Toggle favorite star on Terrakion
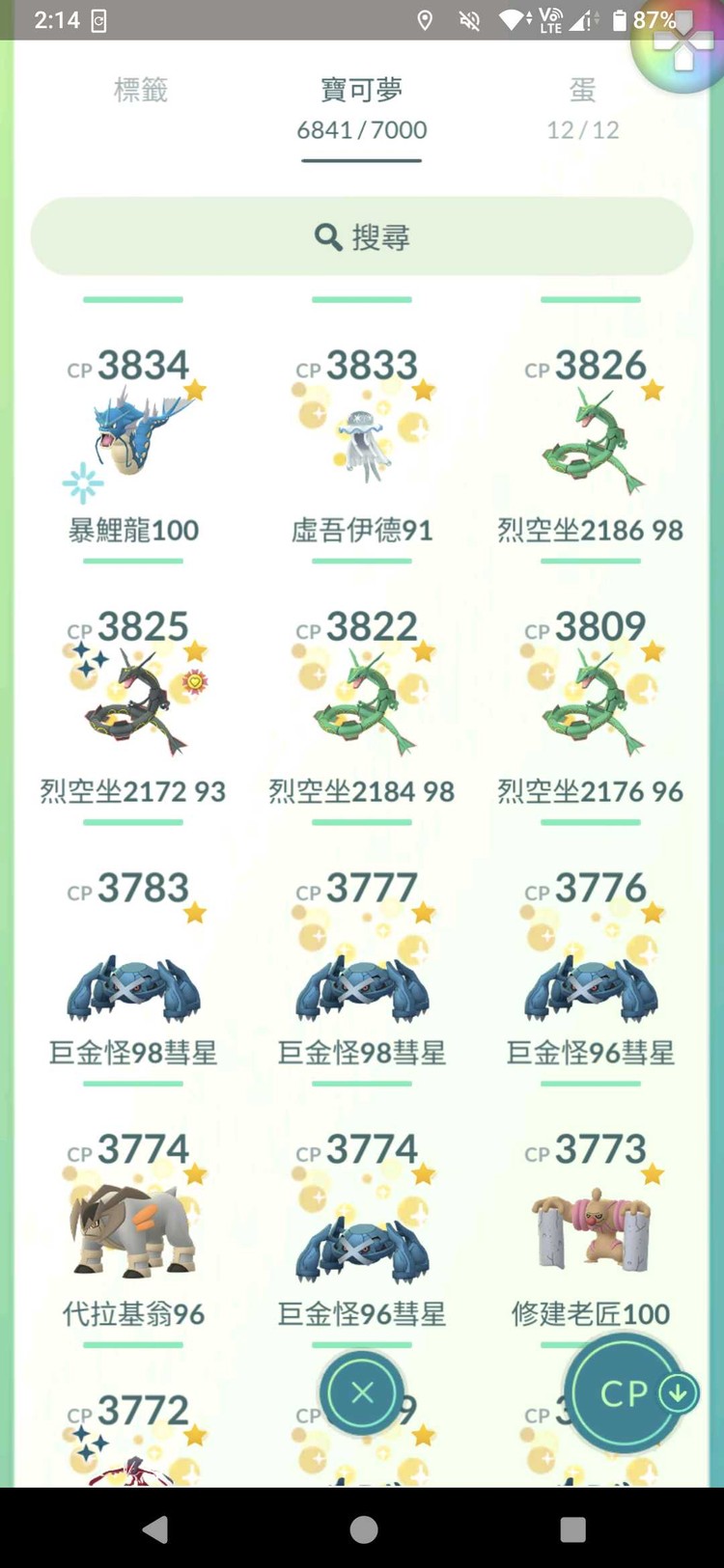 tap(197, 1174)
